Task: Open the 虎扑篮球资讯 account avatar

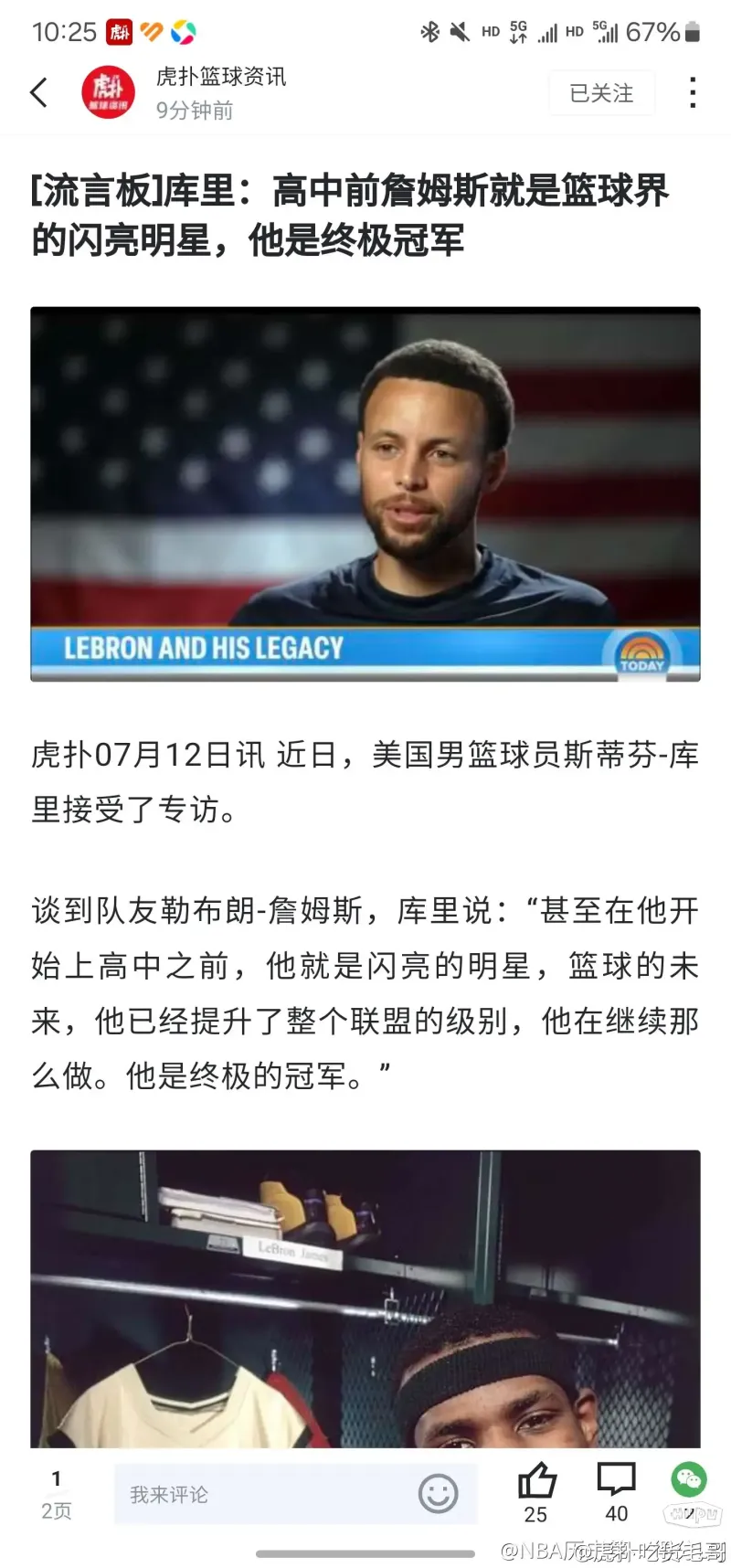Action: (108, 92)
